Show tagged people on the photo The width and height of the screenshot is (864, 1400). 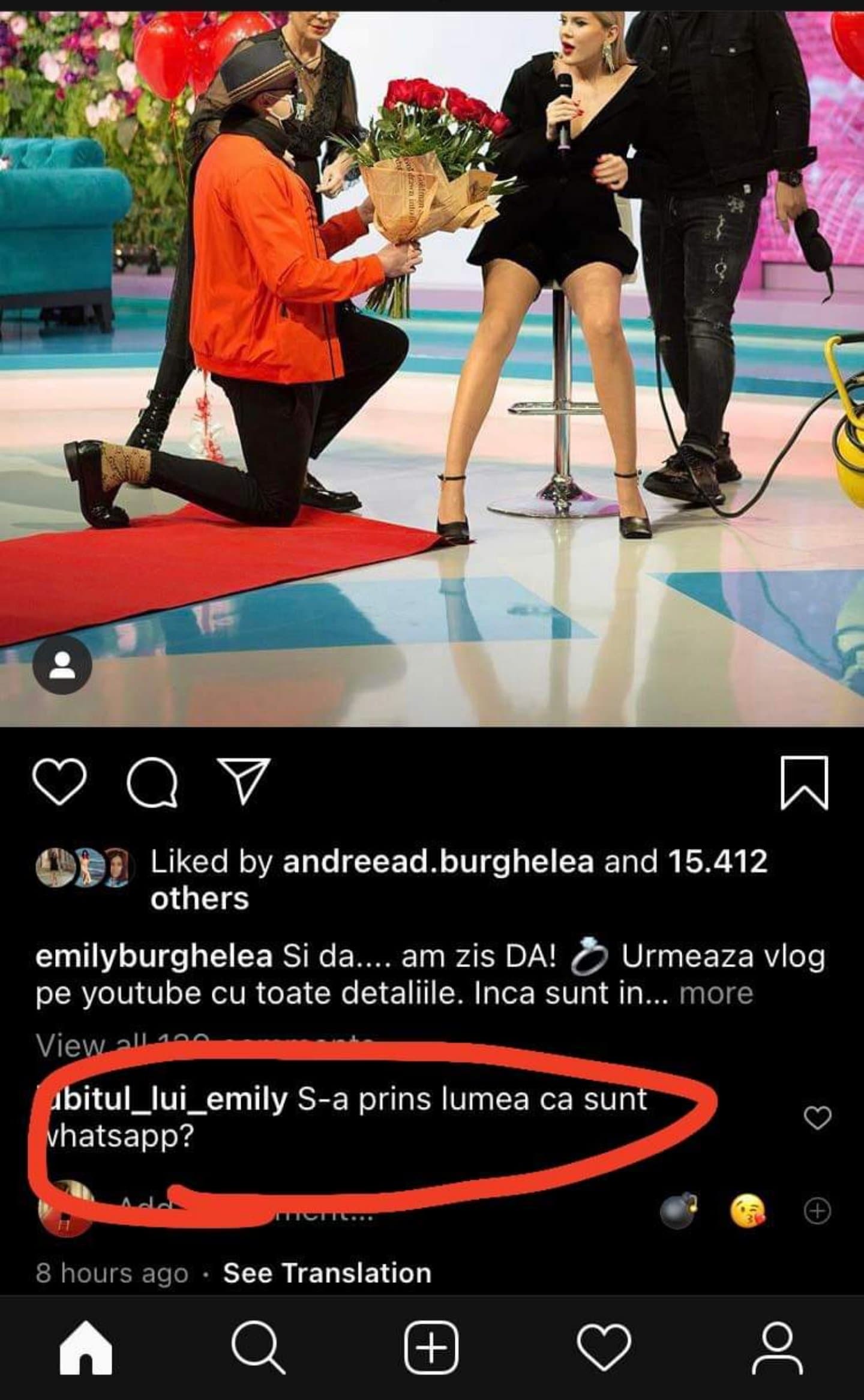[x=62, y=665]
